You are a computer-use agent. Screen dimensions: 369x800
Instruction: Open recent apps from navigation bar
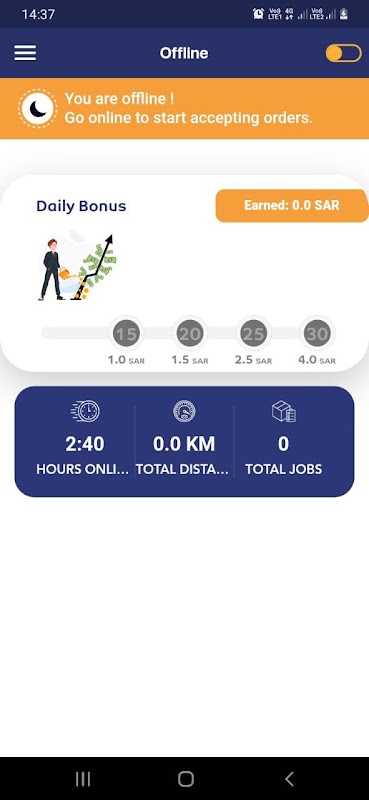point(83,779)
